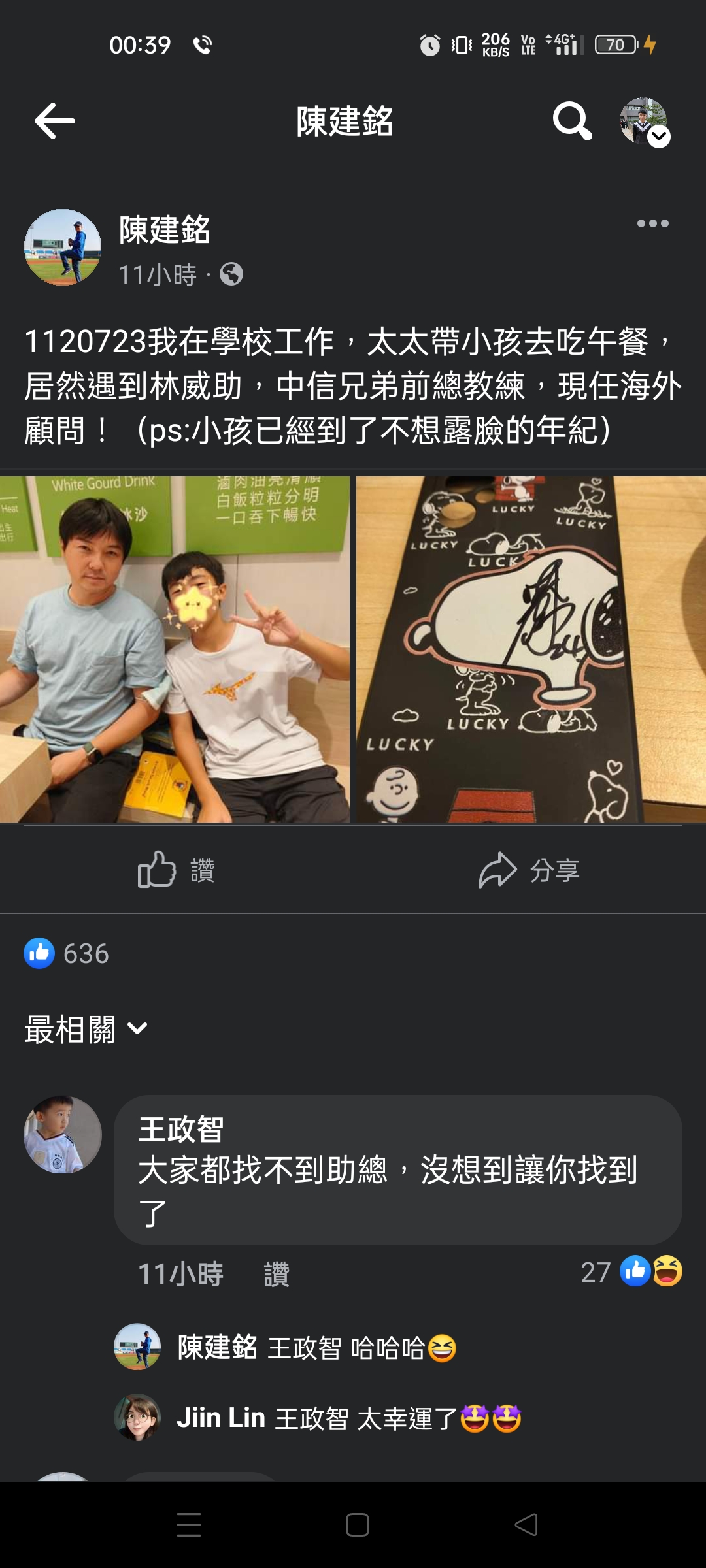Open the post's three-dot options menu
Viewport: 706px width, 1568px height.
click(652, 223)
